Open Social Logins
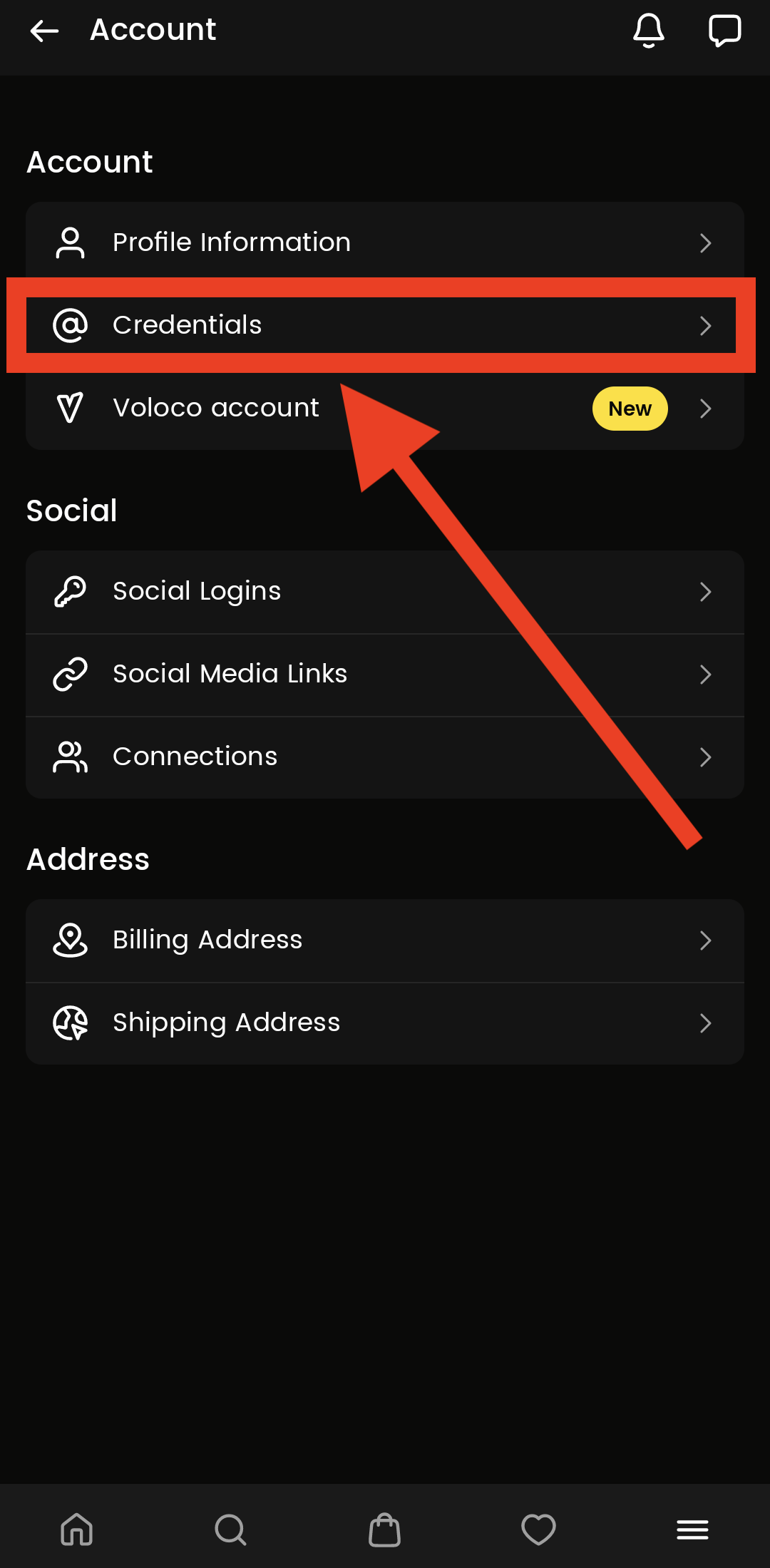The height and width of the screenshot is (1568, 770). [384, 592]
